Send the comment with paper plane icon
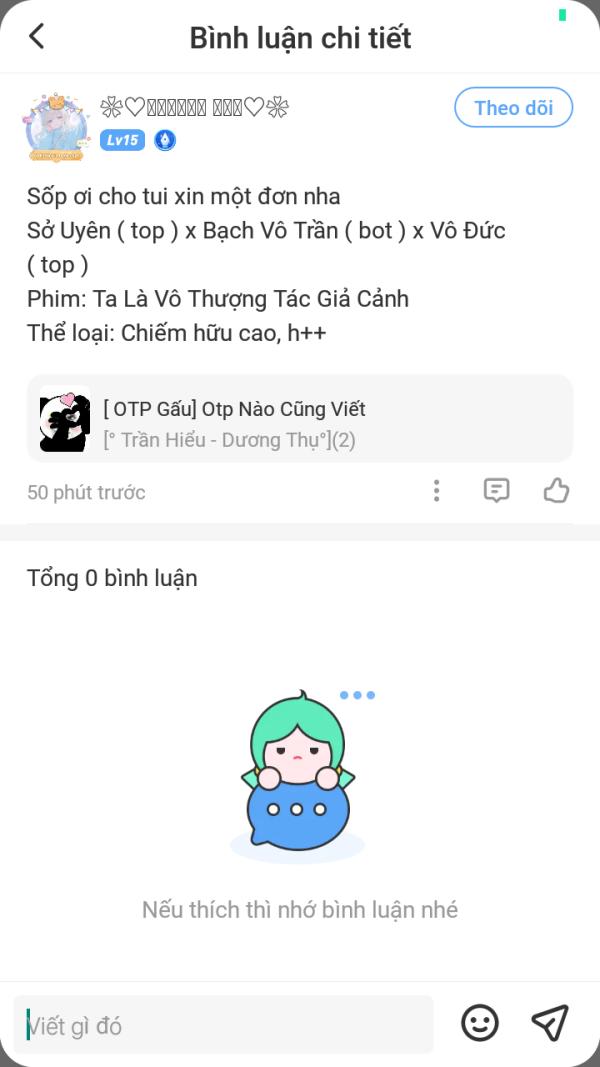The width and height of the screenshot is (600, 1067). tap(550, 1022)
